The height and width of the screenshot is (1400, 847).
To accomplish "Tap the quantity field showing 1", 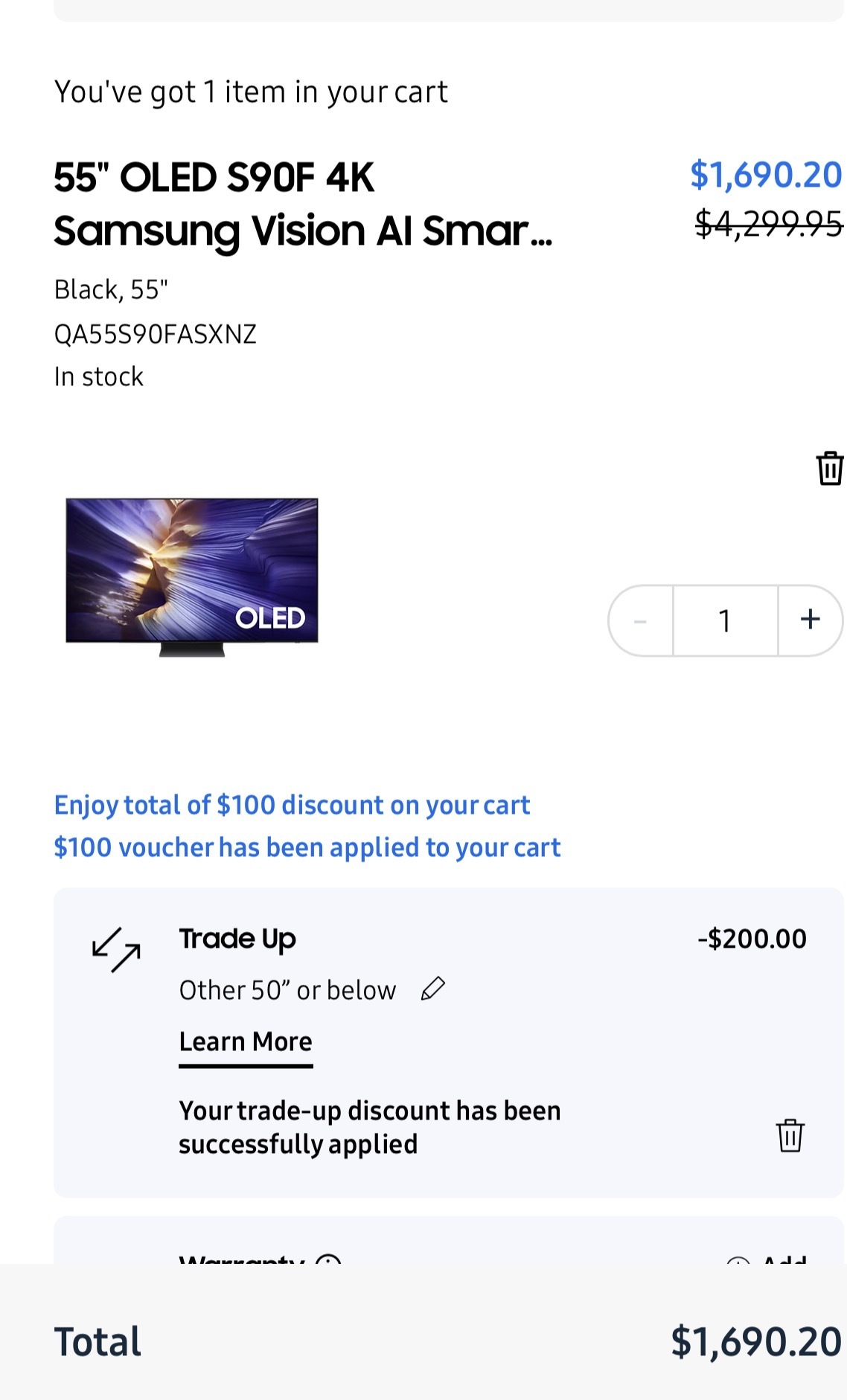I will [725, 620].
